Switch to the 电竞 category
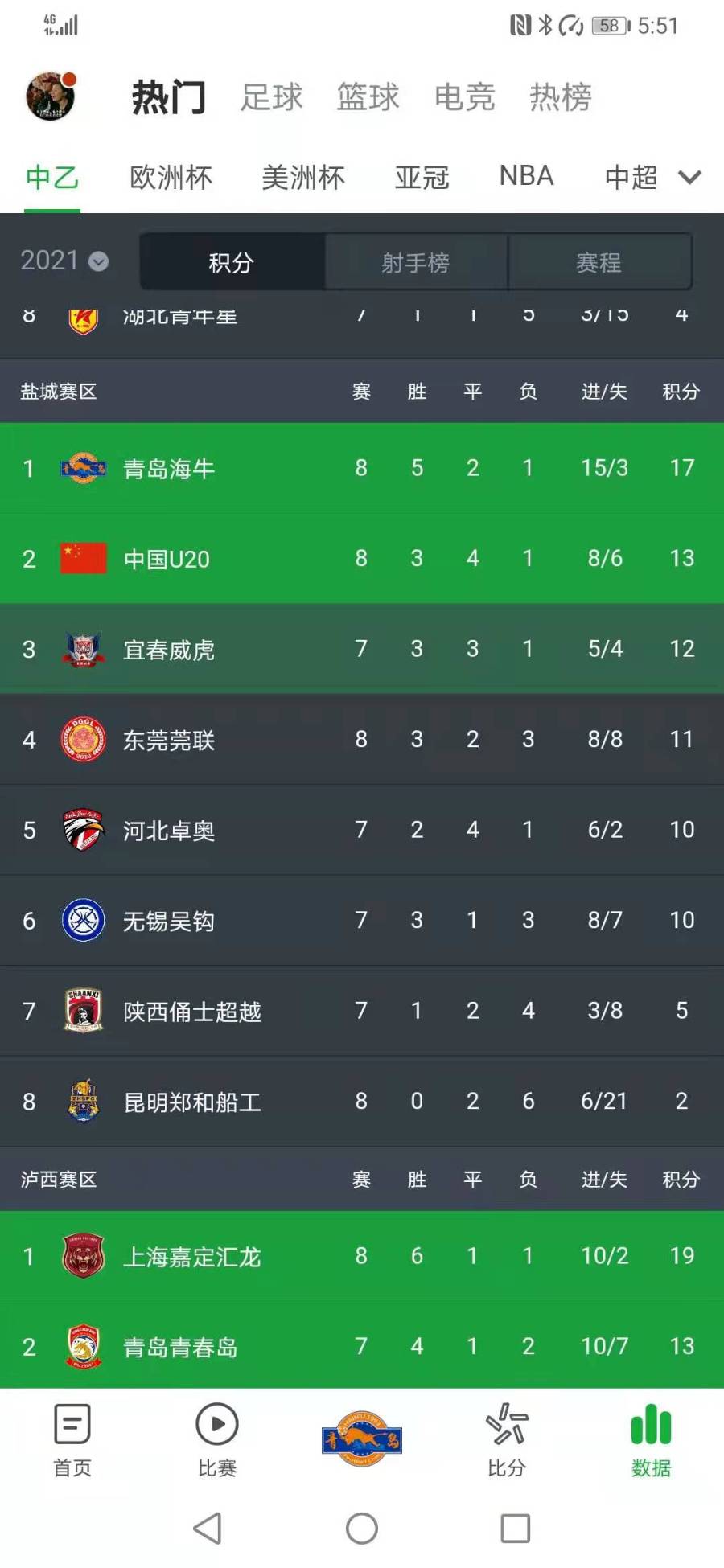Screen dimensions: 724x1568 coord(464,97)
